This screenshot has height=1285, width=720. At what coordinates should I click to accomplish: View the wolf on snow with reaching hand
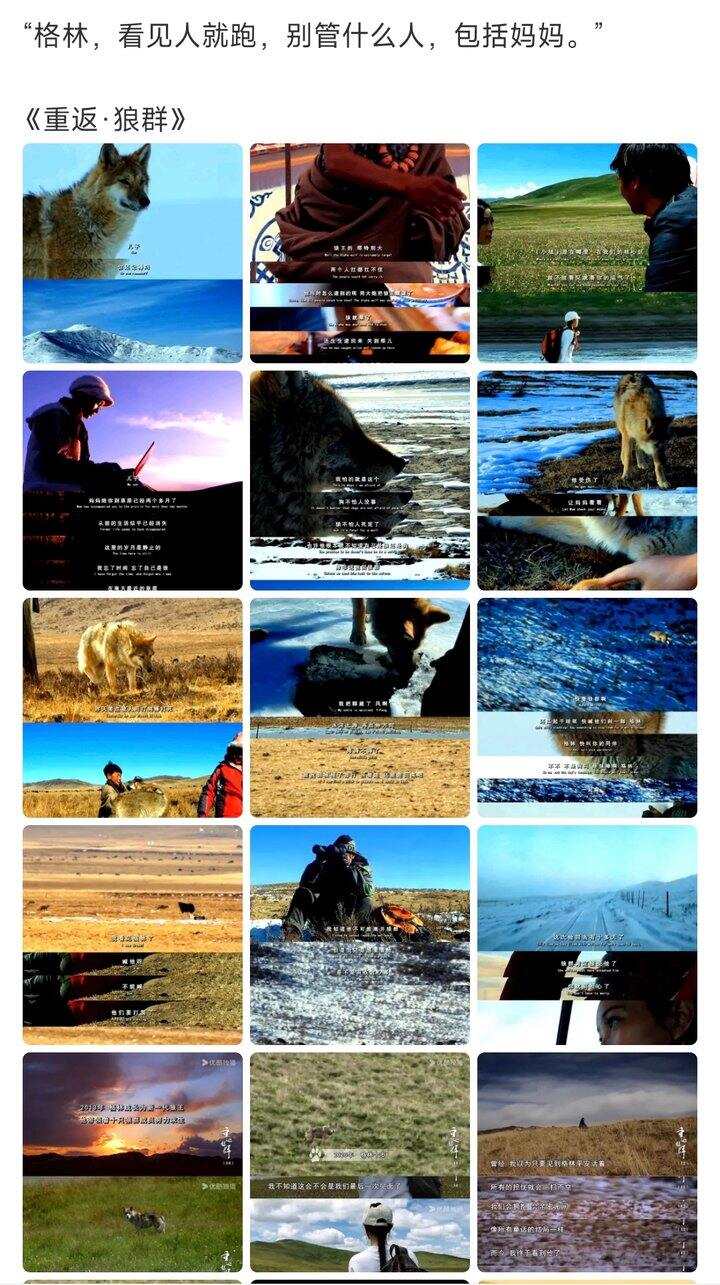coord(587,480)
